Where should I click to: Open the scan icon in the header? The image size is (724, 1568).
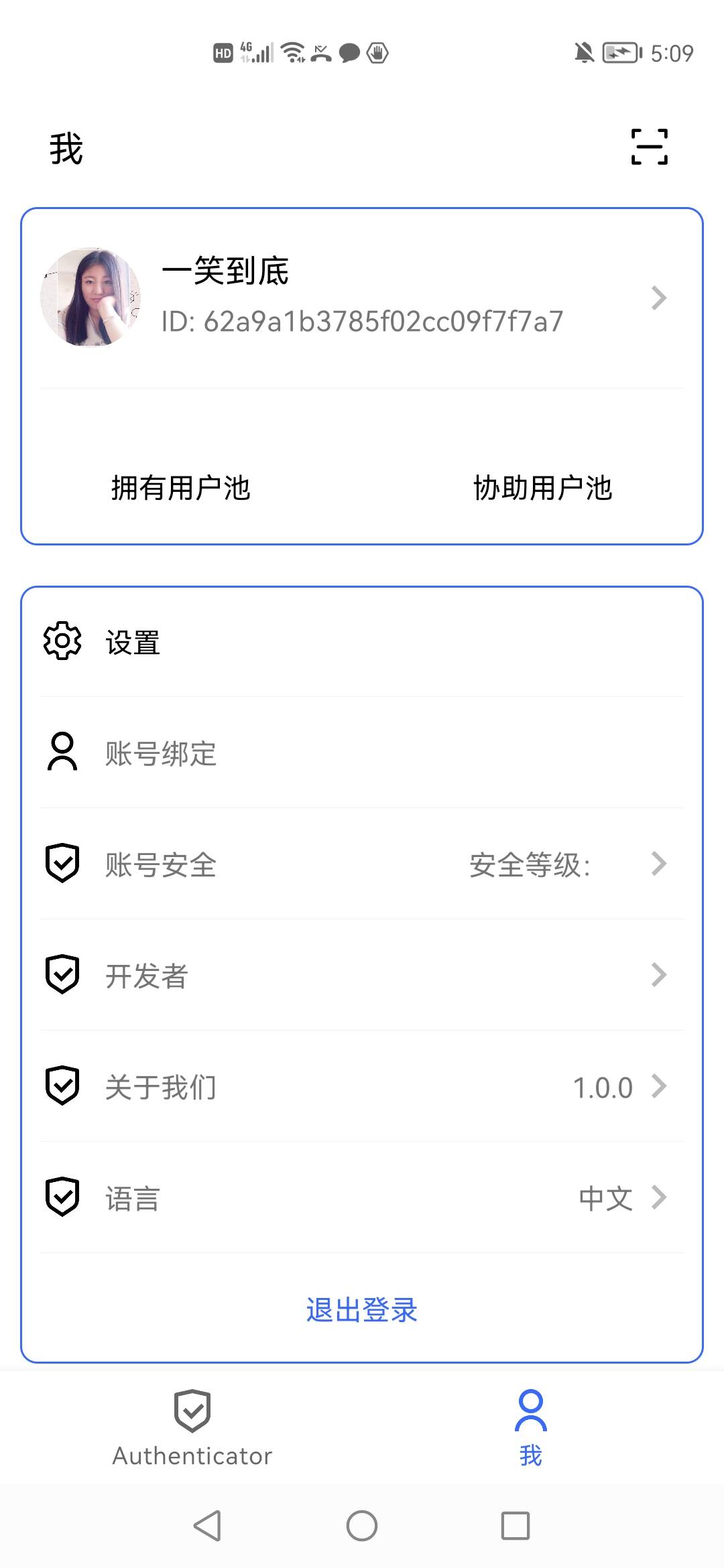649,147
